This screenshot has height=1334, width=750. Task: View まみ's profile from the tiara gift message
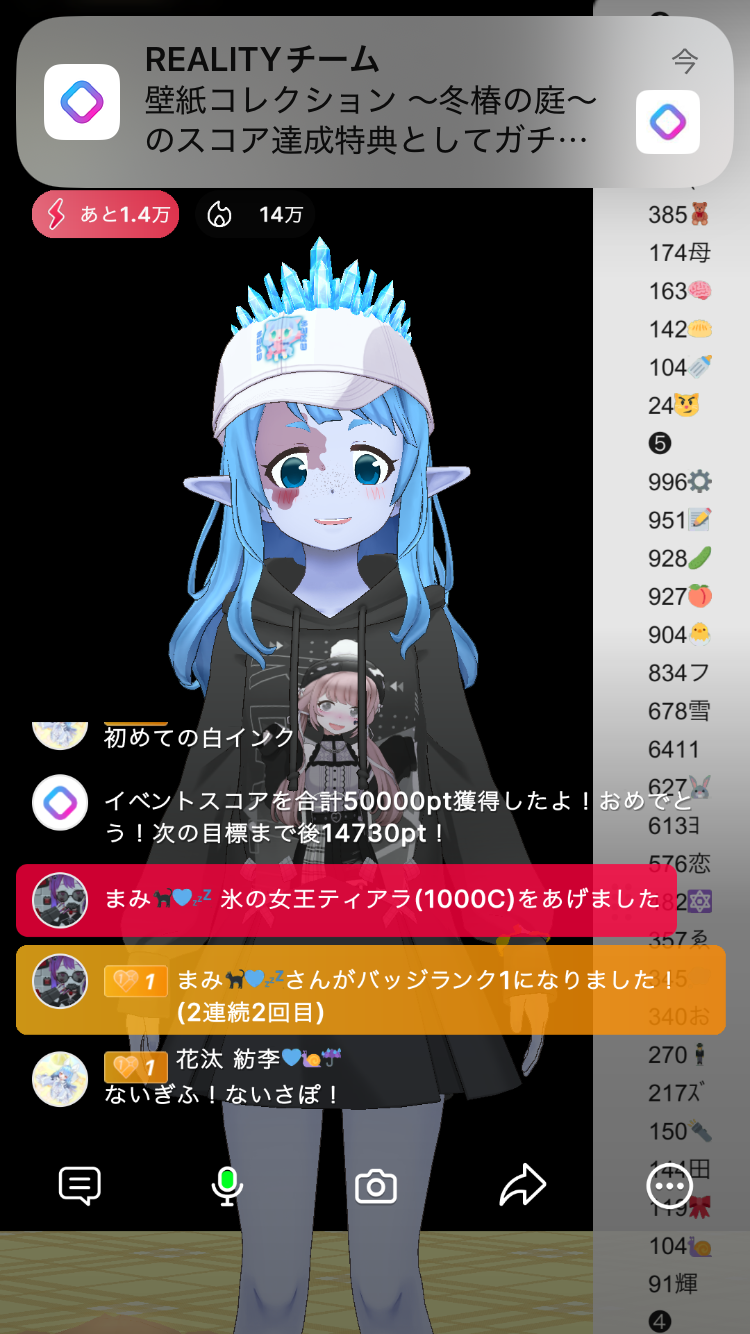pyautogui.click(x=60, y=899)
